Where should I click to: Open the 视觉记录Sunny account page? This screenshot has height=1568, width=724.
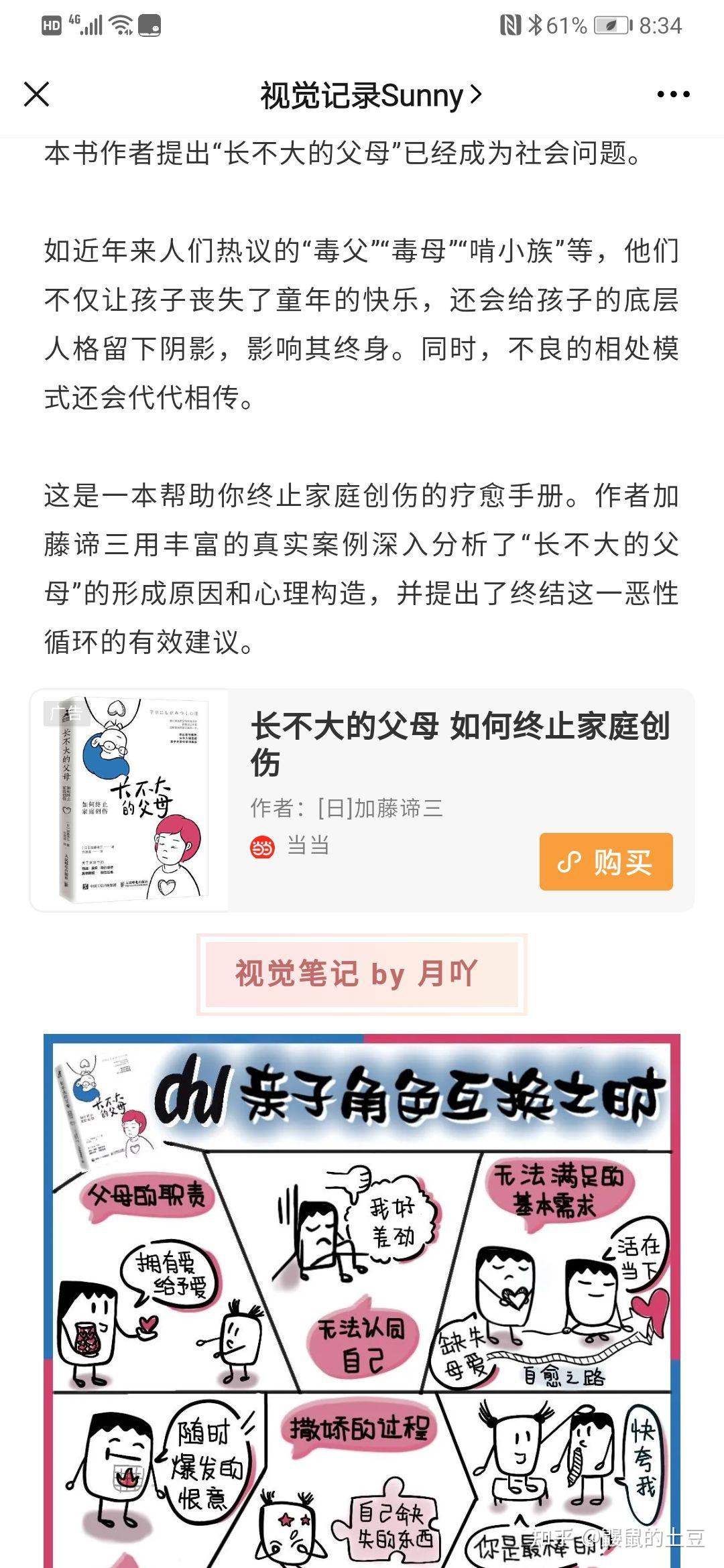(371, 95)
